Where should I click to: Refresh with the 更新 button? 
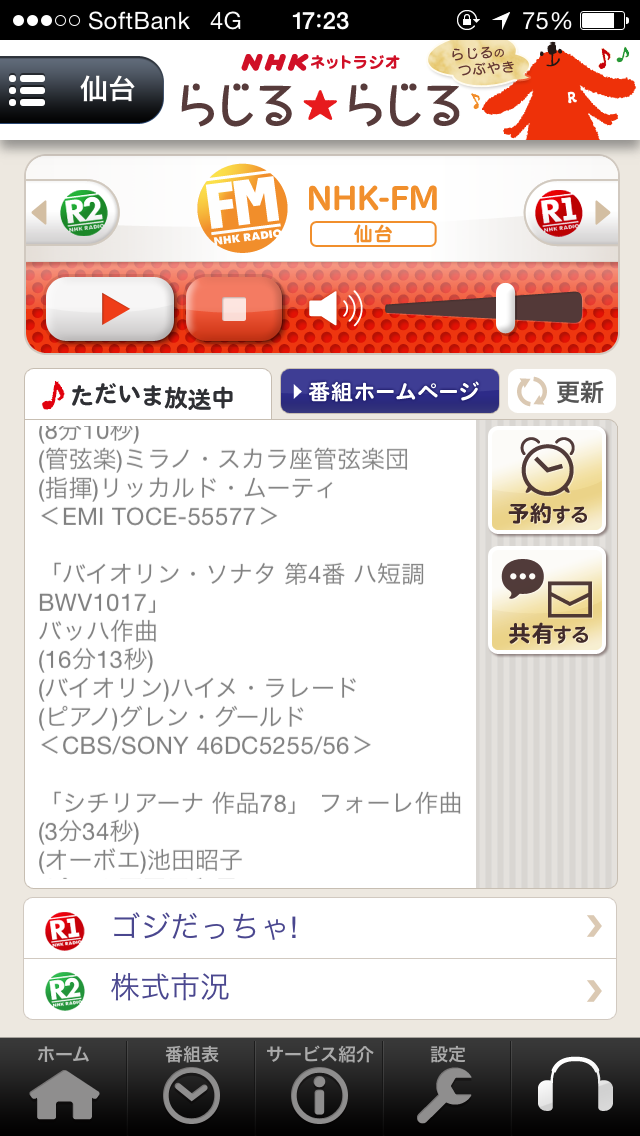coord(562,392)
